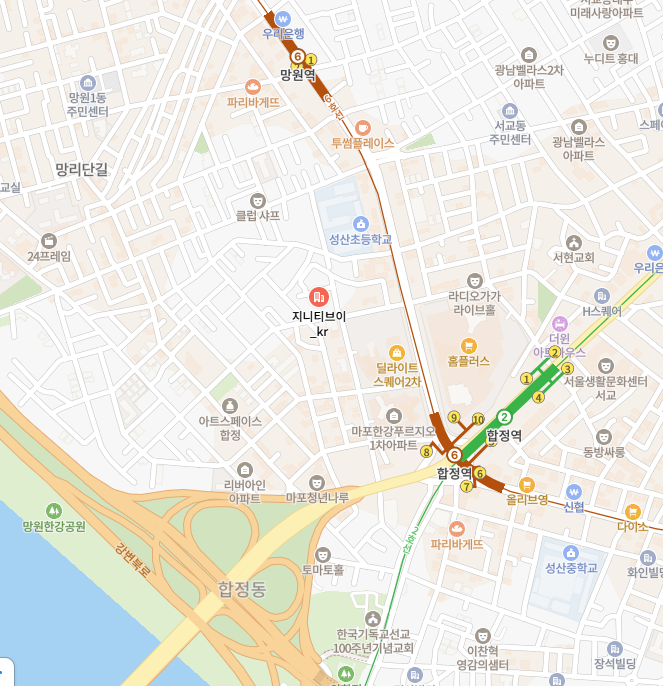Screen dimensions: 663x686
Task: Select the 서현교회 church marker
Action: click(573, 242)
